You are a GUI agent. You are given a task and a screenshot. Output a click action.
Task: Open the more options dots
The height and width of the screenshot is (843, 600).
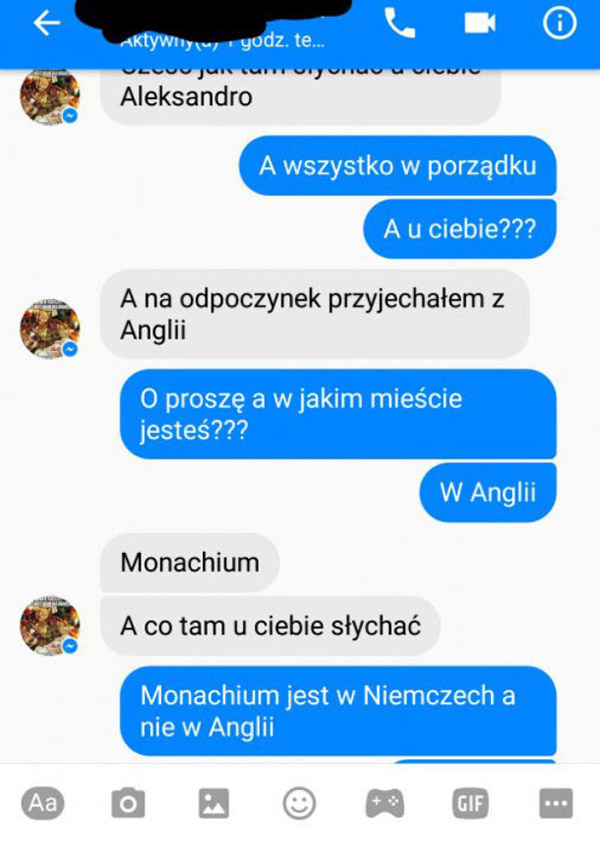555,802
